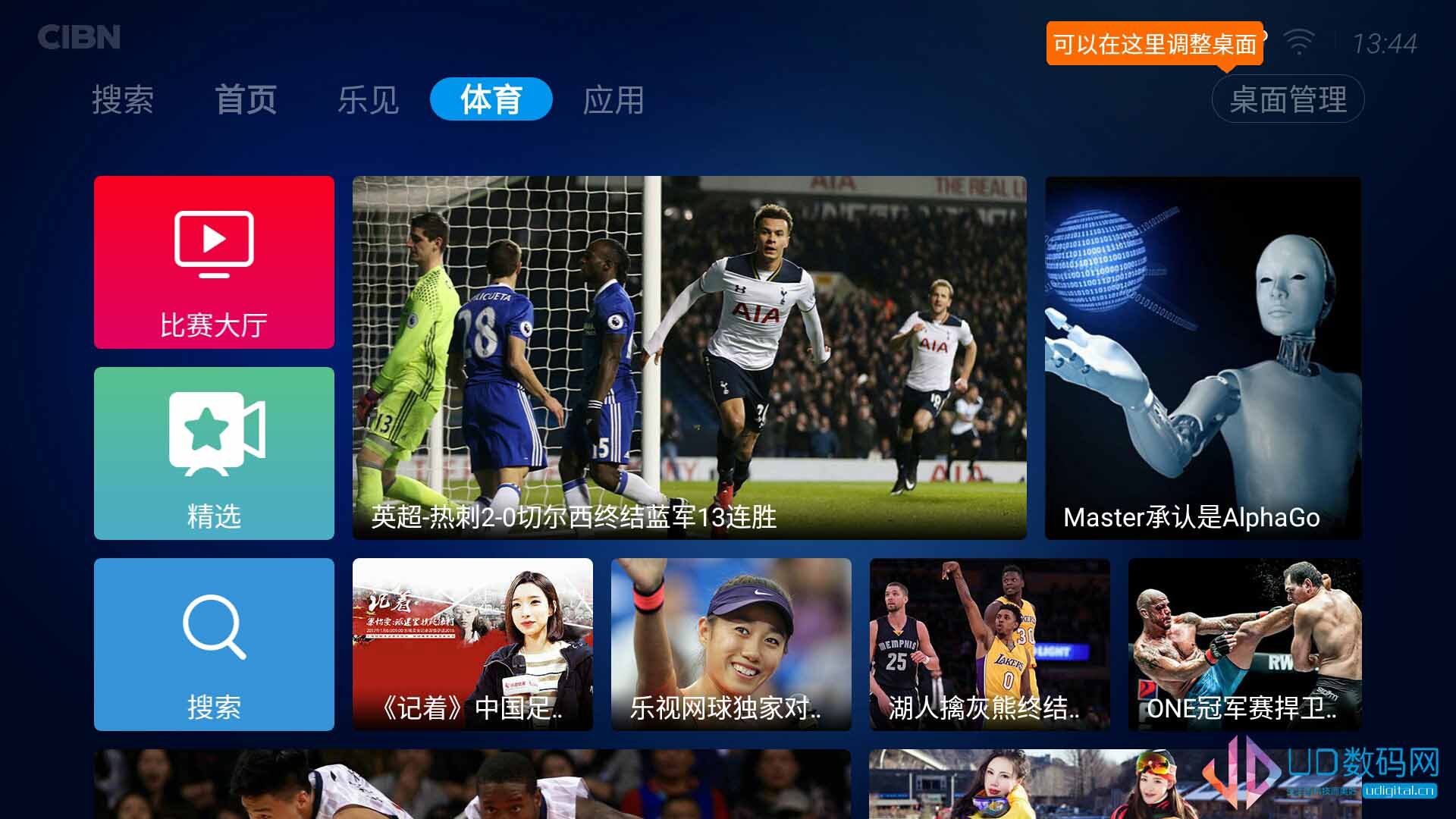
Task: Tap the blue 搜索 tile
Action: pyautogui.click(x=214, y=645)
